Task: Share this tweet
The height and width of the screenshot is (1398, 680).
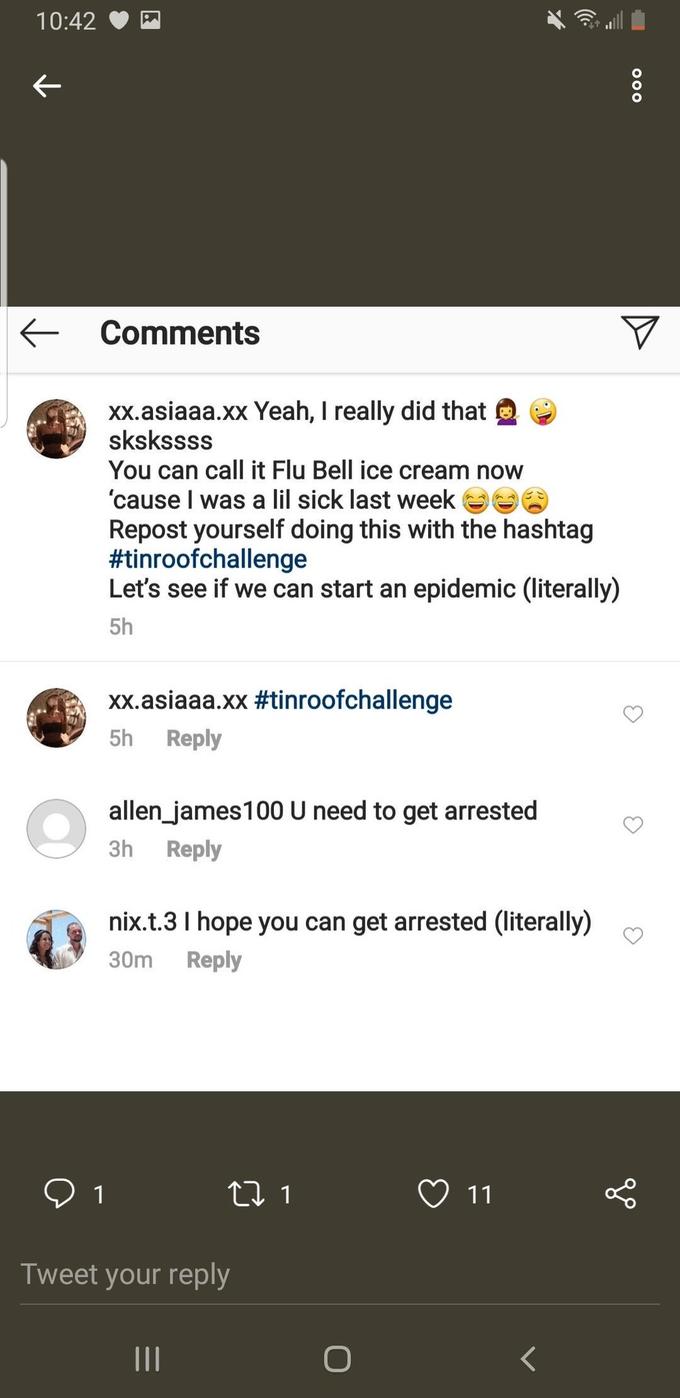Action: [620, 1193]
